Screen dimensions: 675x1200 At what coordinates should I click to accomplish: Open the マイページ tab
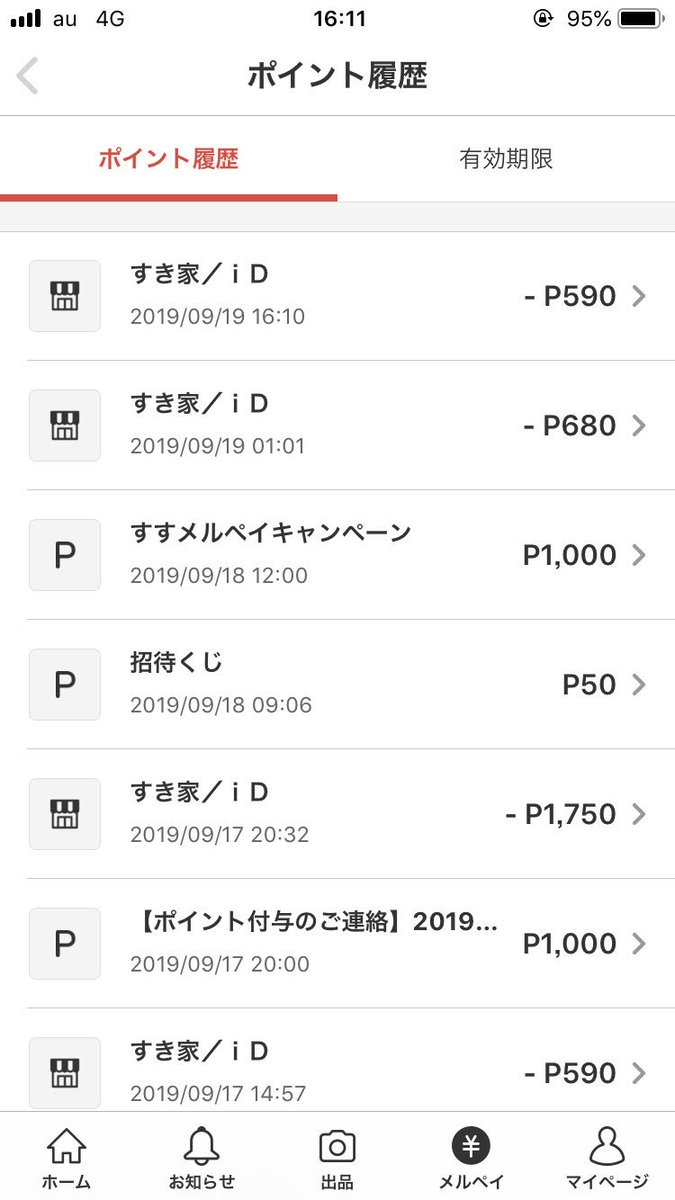607,1157
